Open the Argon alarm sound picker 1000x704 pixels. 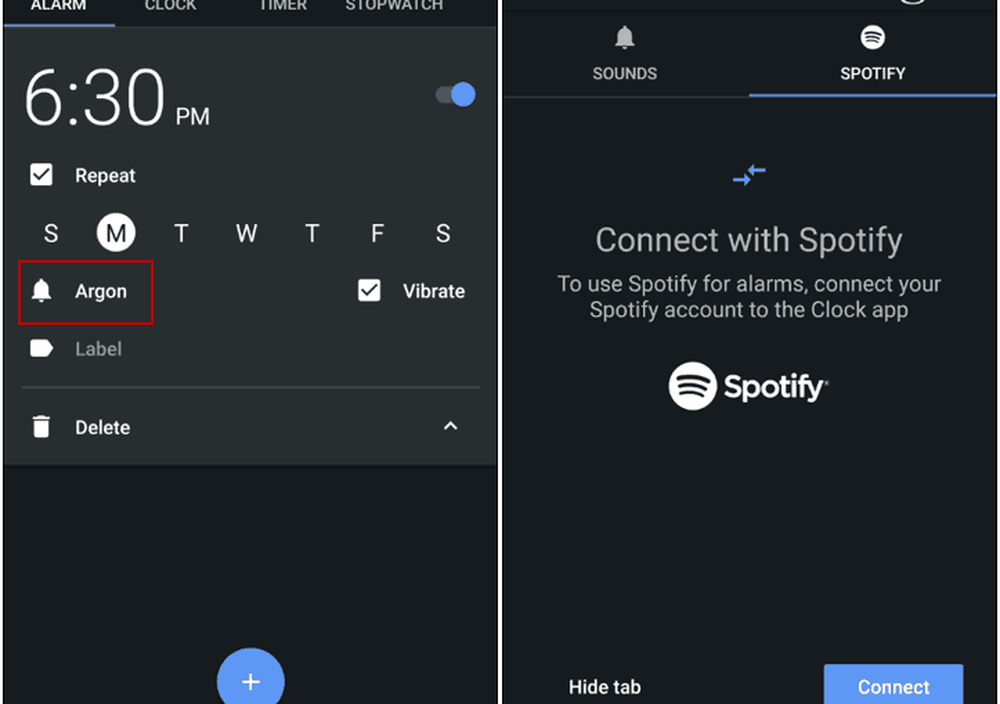click(86, 292)
